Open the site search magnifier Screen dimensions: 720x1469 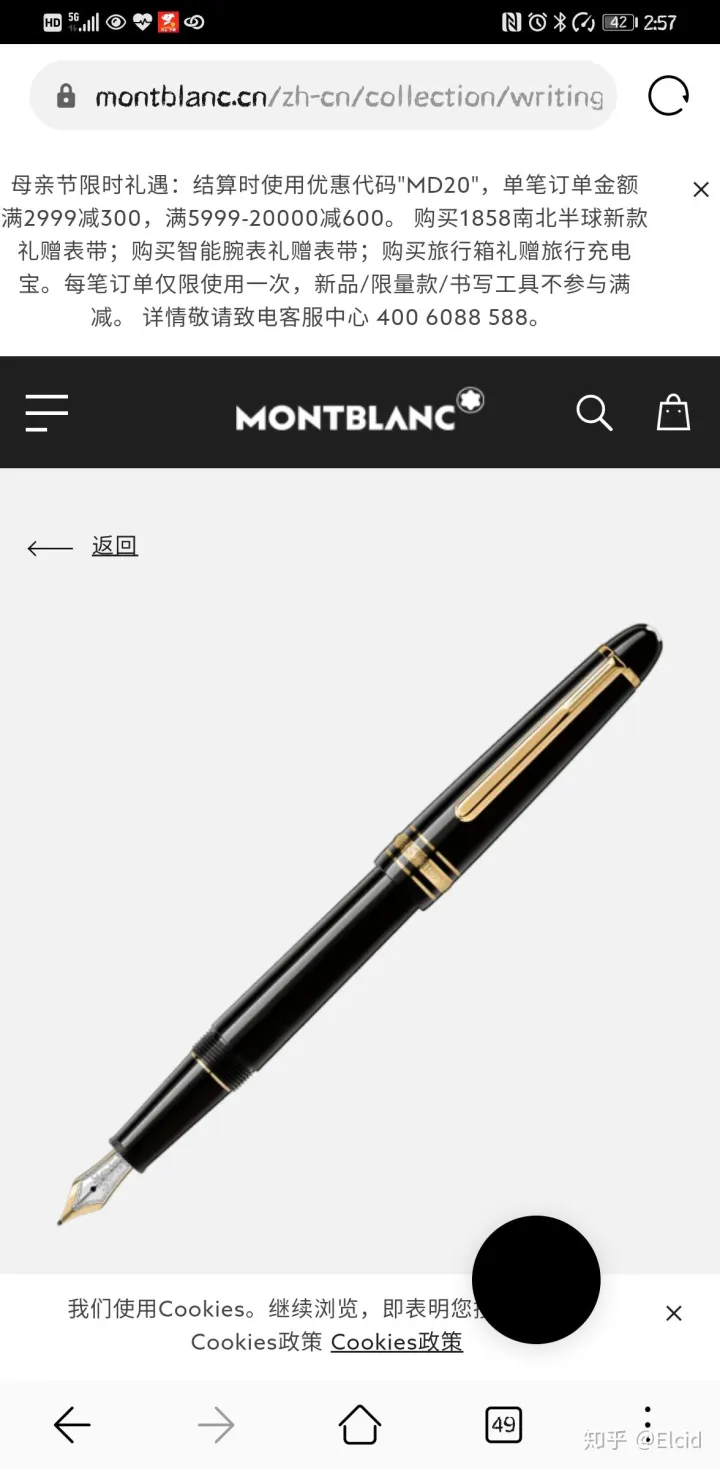click(x=594, y=412)
